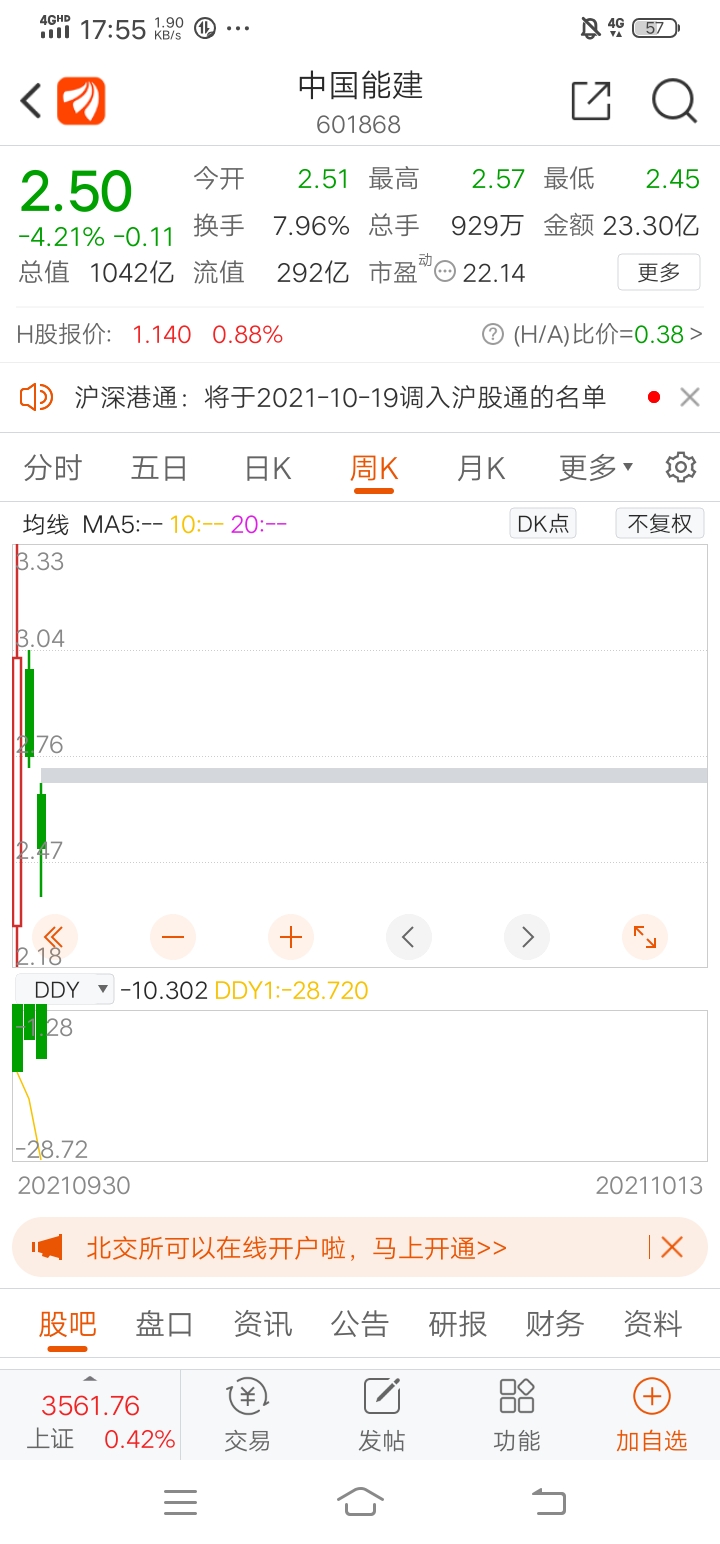720x1544 pixels.
Task: Open the 公告 tab
Action: [x=360, y=1324]
